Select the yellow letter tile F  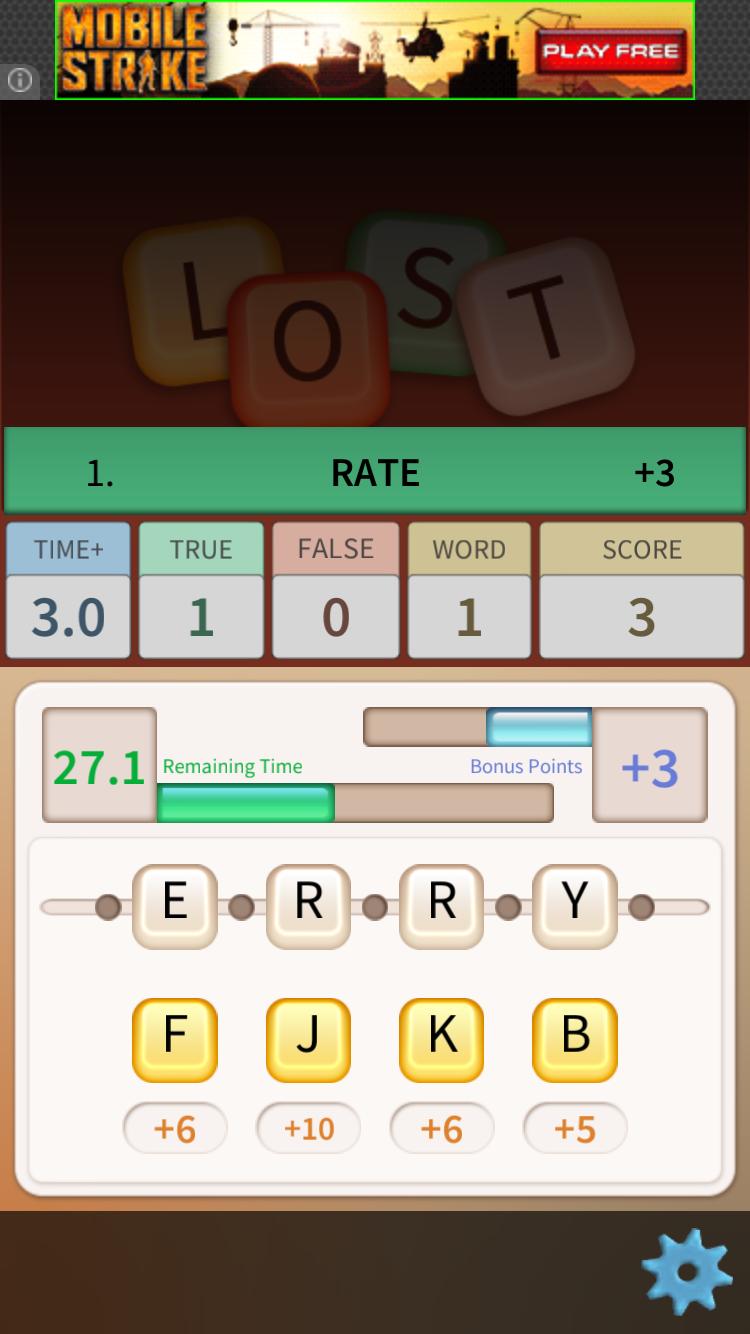[175, 1039]
